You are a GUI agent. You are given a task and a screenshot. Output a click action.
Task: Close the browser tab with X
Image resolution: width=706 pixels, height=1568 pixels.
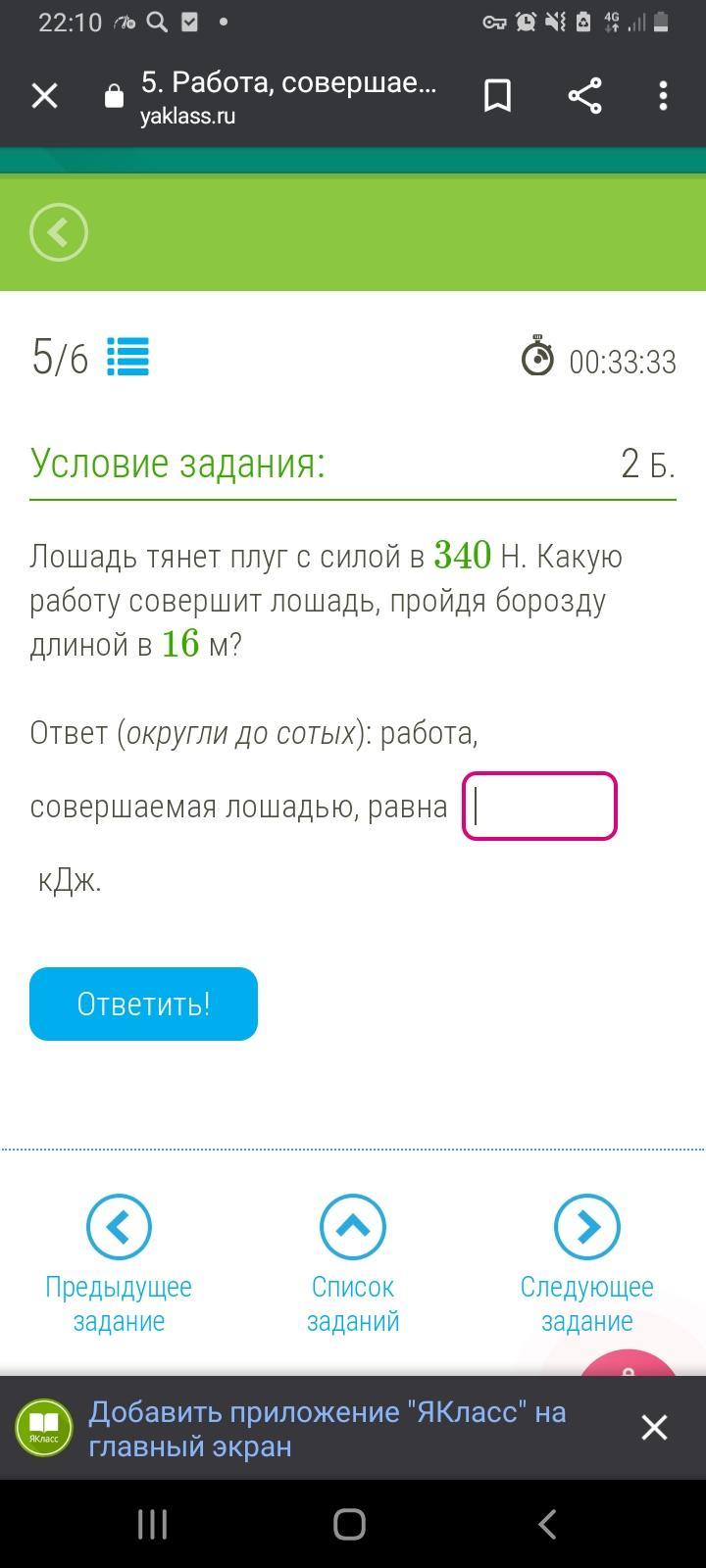[45, 96]
